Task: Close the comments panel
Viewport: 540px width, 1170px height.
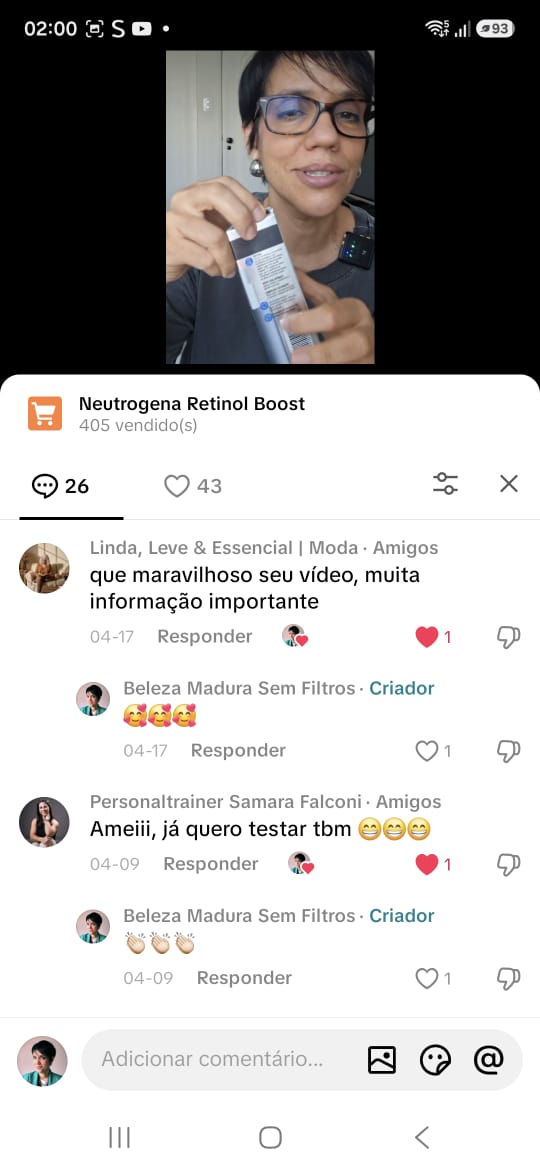Action: coord(509,484)
